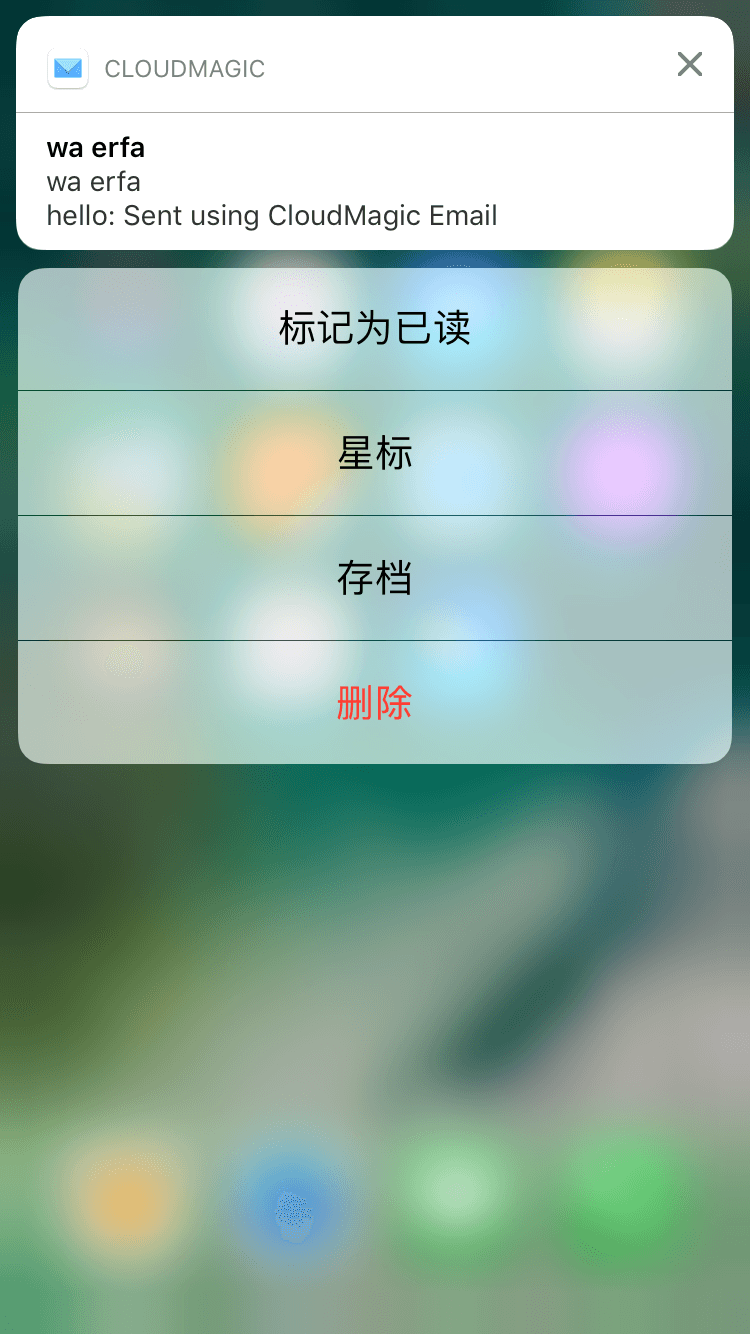Select 标记为已读 to mark as read

point(375,329)
